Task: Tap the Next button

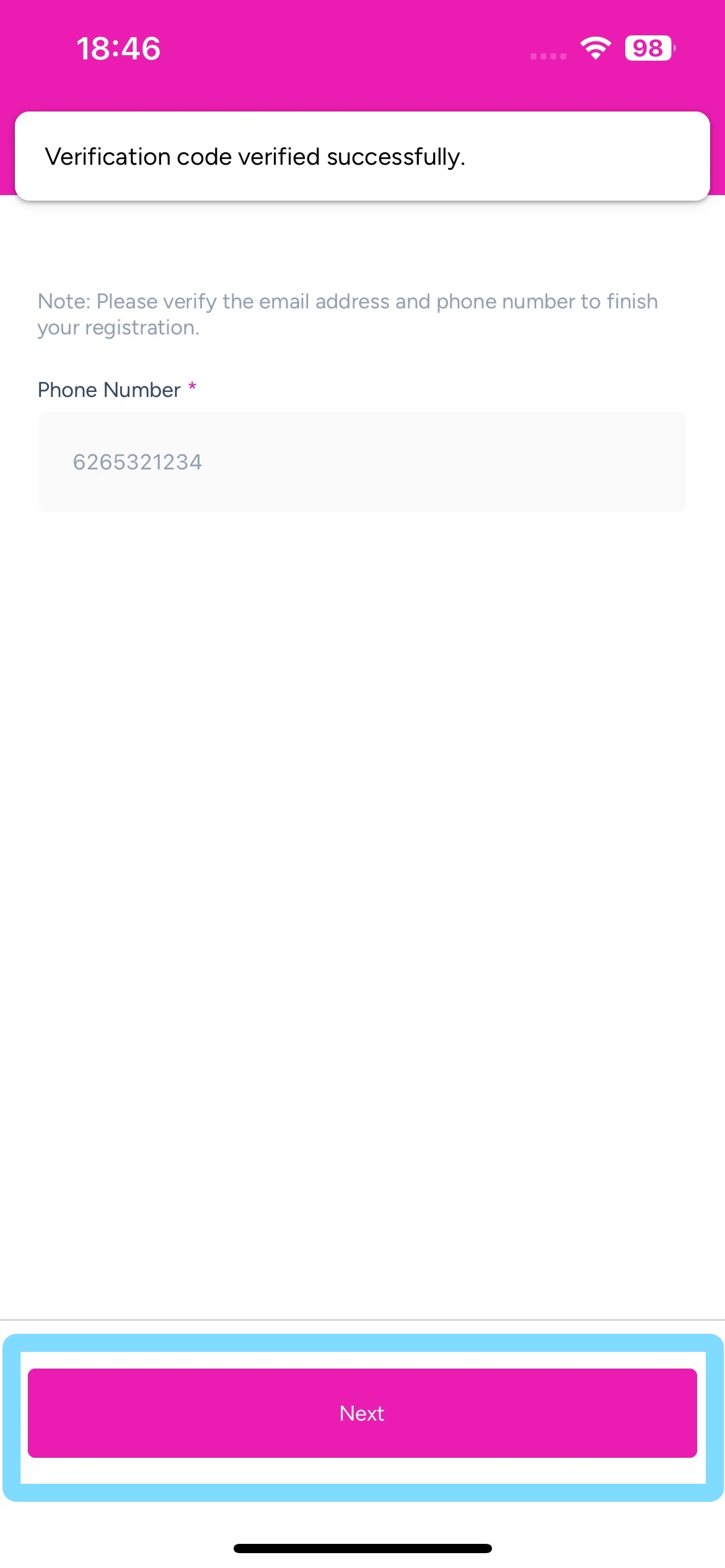Action: pyautogui.click(x=362, y=1413)
